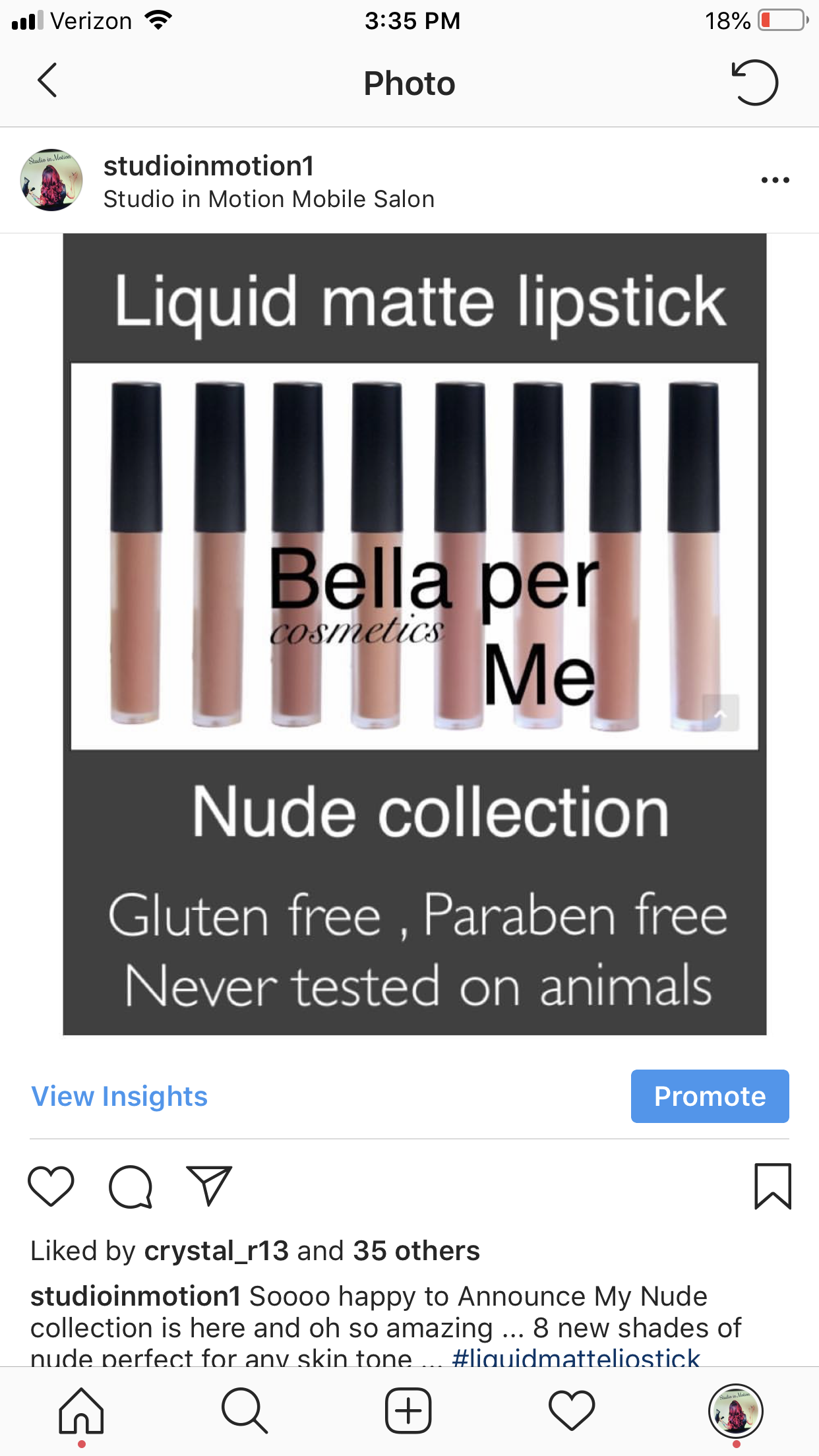Create a new post with plus tab

[408, 1411]
